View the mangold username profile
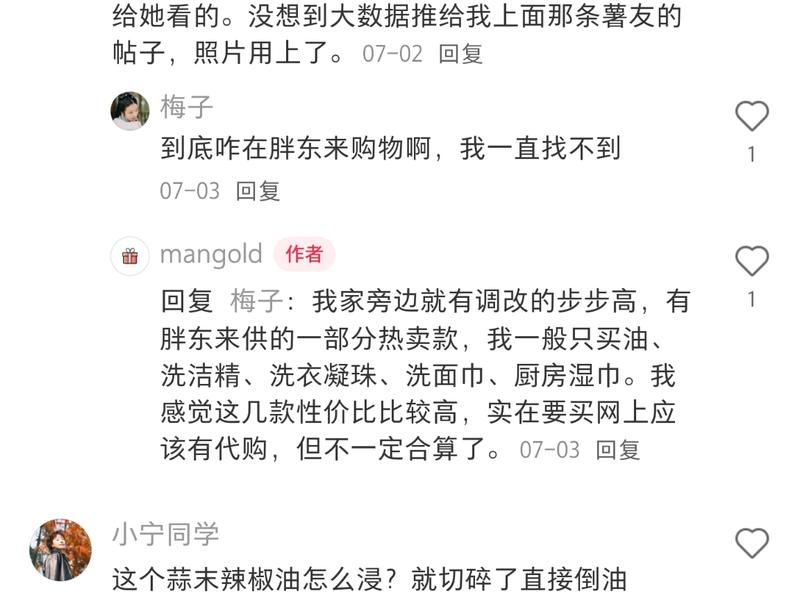This screenshot has width=800, height=600. coord(211,254)
